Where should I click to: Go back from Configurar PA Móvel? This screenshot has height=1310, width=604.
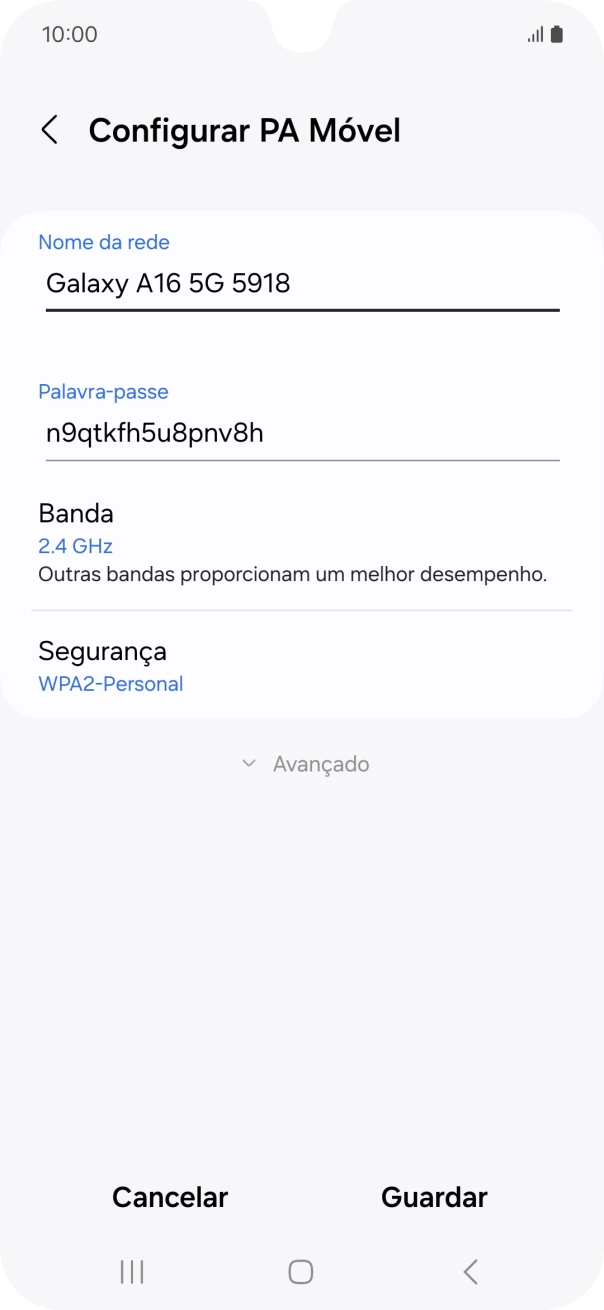[49, 130]
